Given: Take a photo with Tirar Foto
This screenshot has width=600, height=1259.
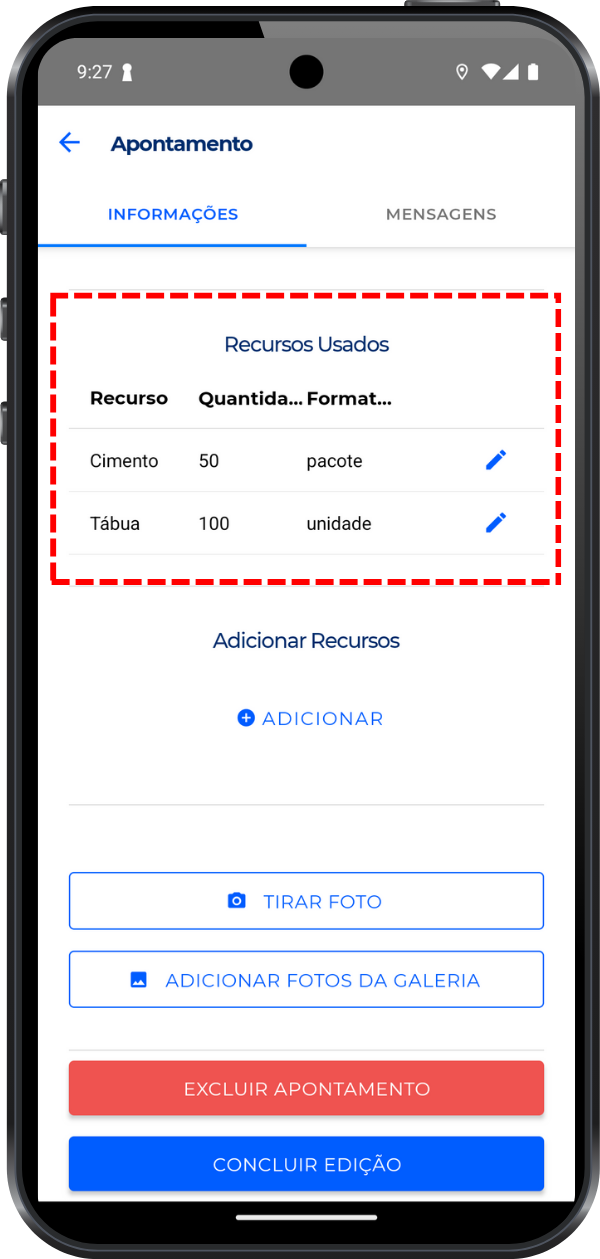Looking at the screenshot, I should tap(306, 901).
